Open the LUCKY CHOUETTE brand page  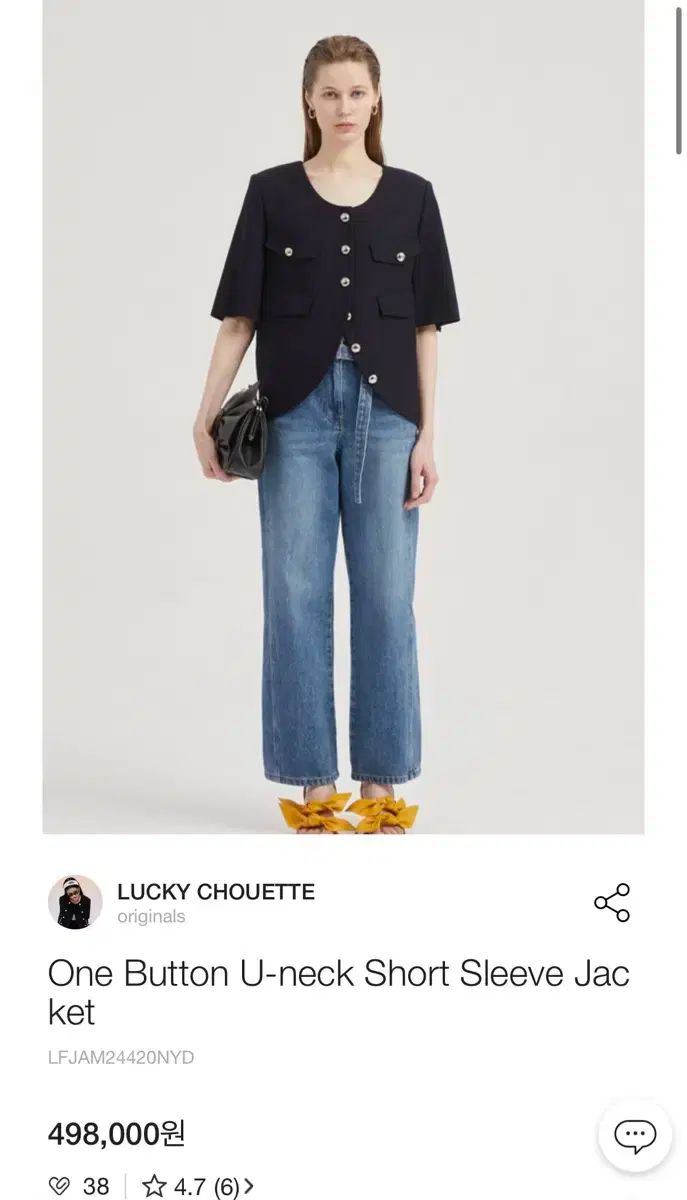216,891
